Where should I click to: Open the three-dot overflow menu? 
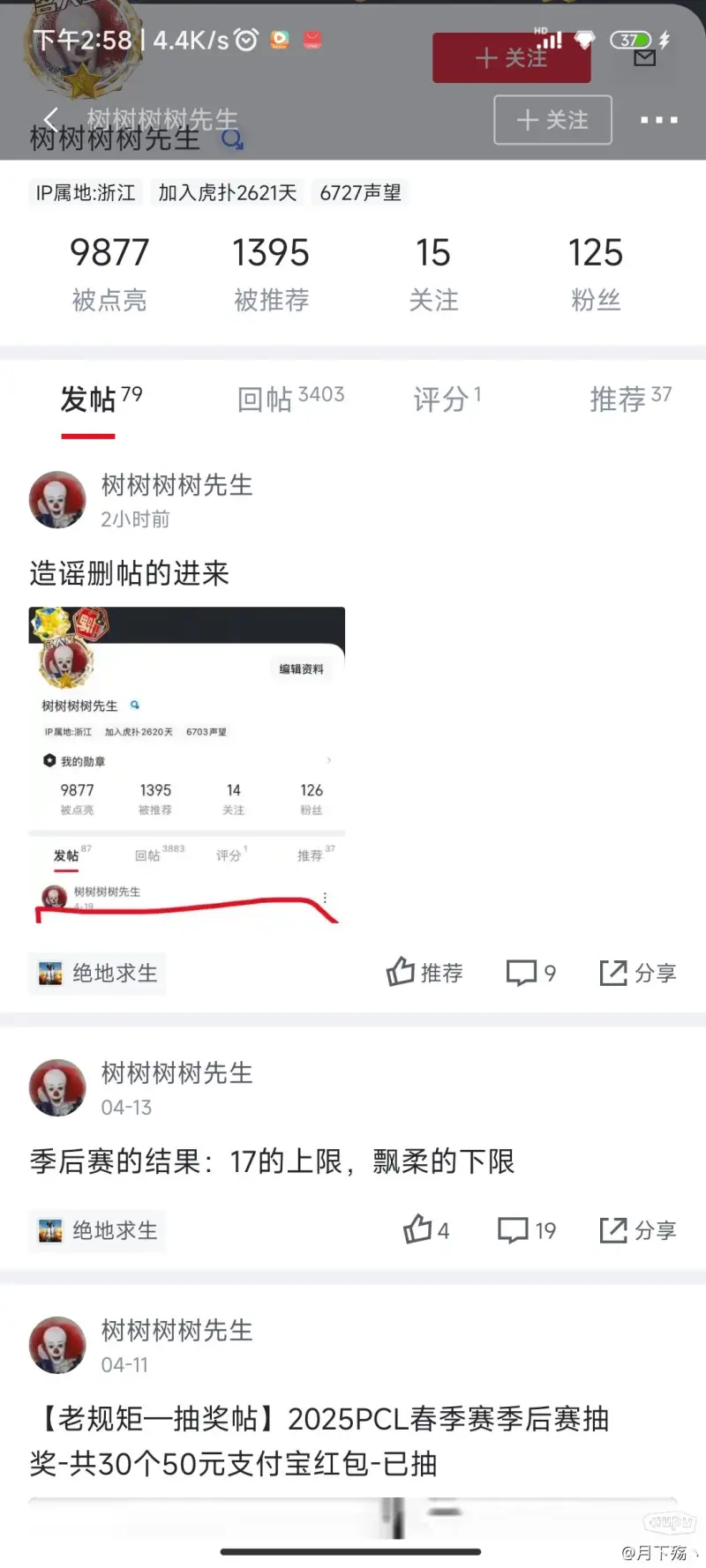coord(658,120)
